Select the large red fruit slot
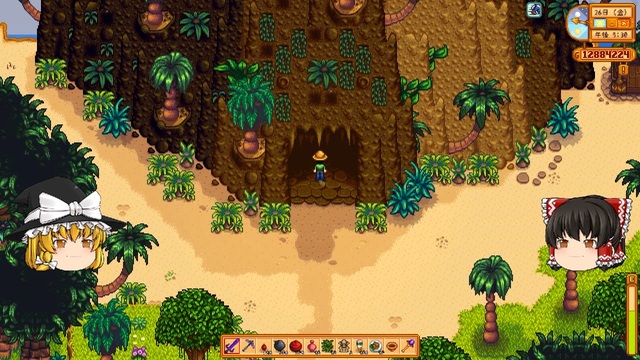The height and width of the screenshot is (360, 640). pyautogui.click(x=296, y=346)
